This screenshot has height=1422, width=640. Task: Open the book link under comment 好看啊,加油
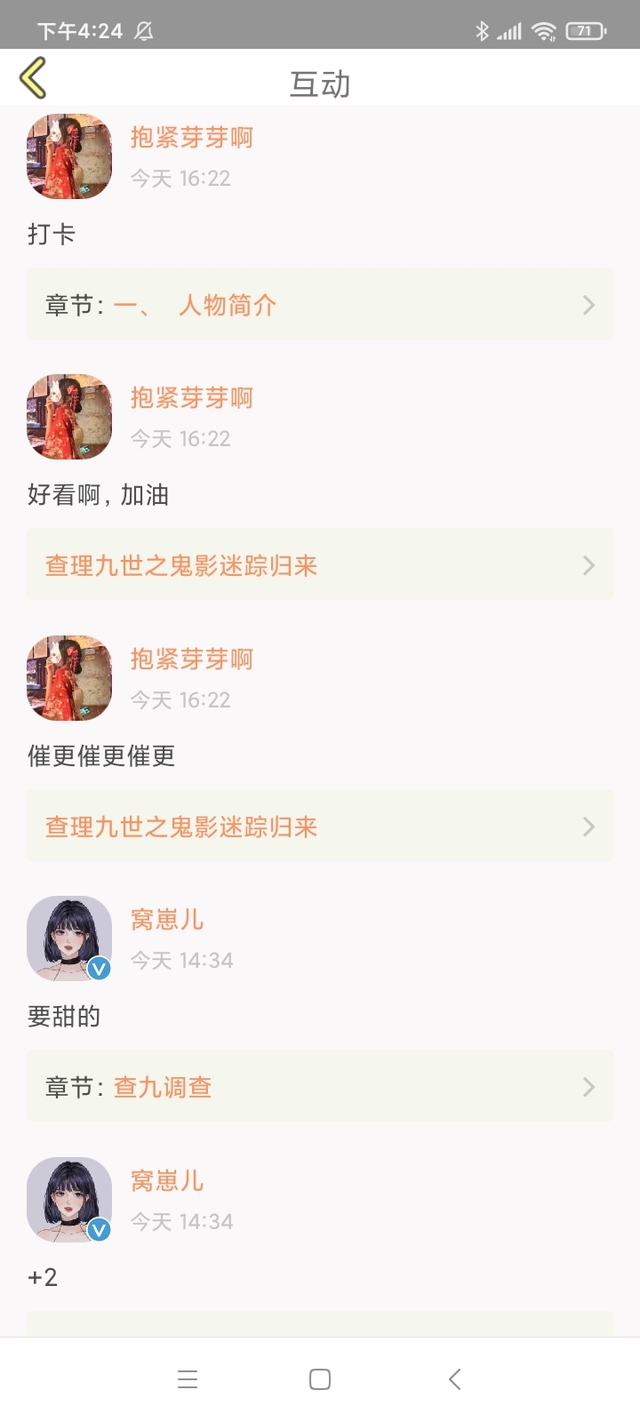[x=319, y=565]
